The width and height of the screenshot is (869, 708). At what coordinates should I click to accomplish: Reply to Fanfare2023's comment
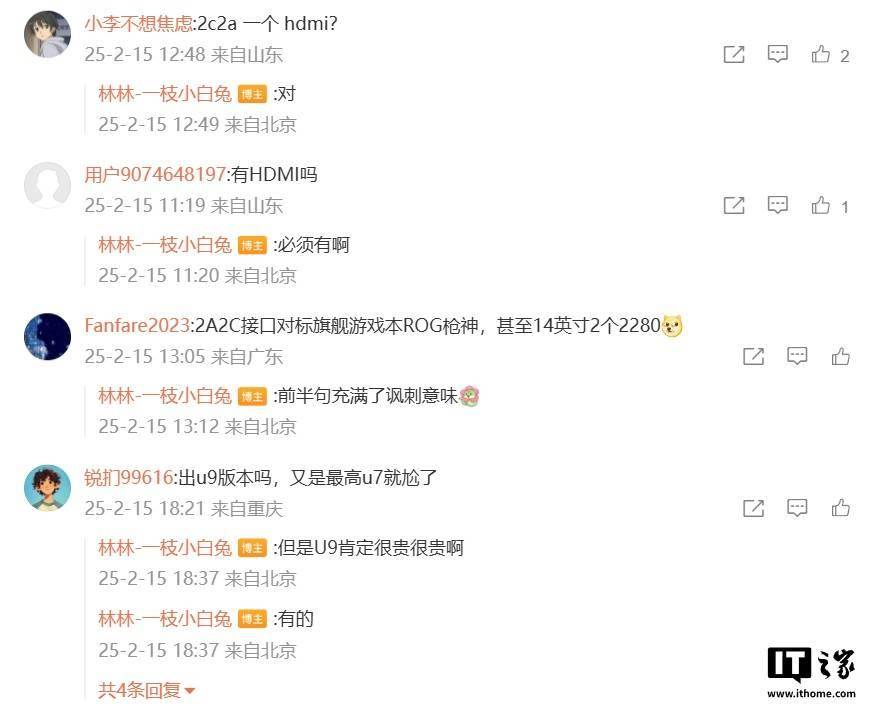click(797, 356)
